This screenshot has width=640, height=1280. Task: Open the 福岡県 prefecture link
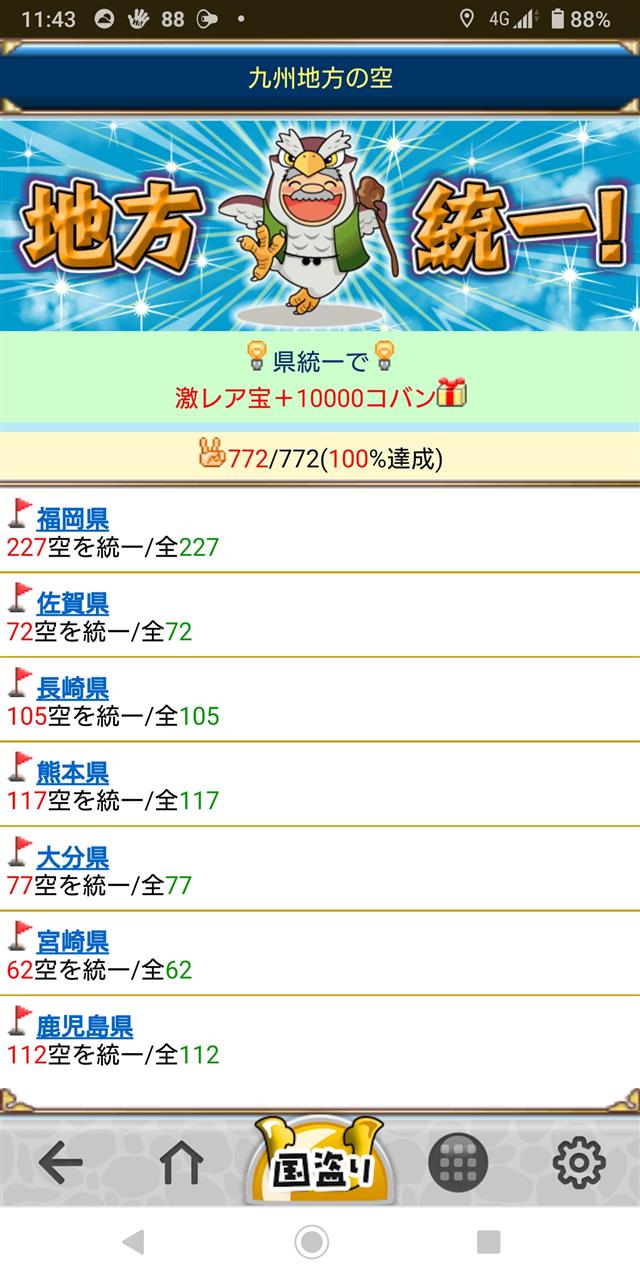click(73, 519)
